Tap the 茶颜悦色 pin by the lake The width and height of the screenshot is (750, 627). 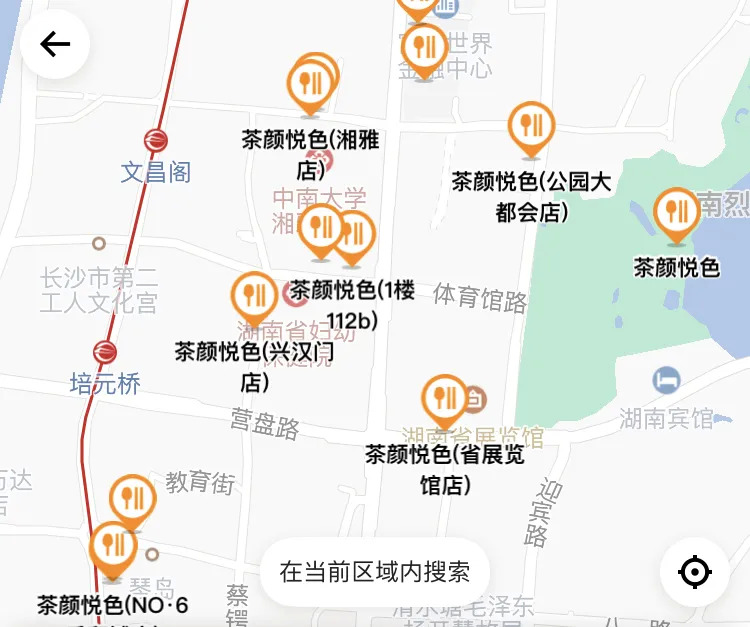click(x=677, y=213)
